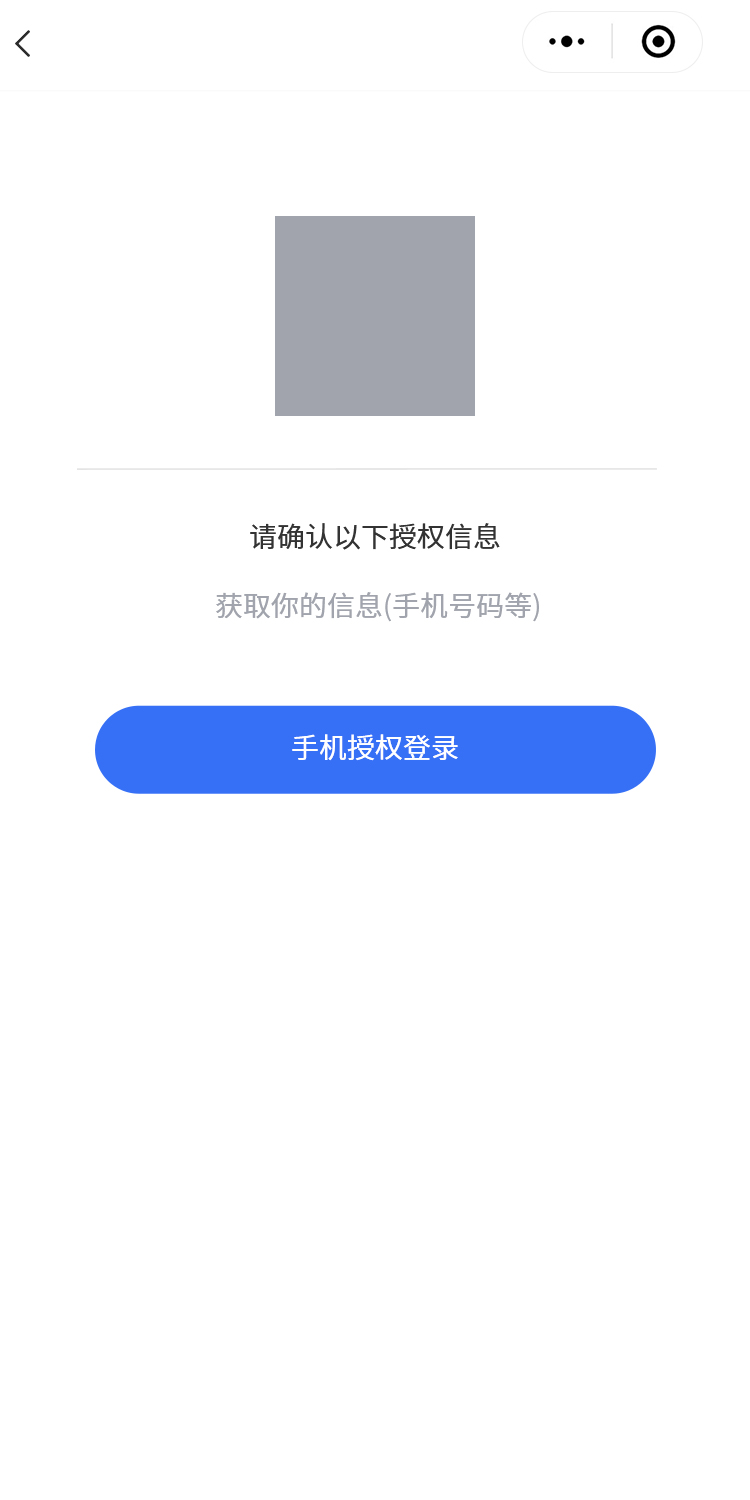Viewport: 750px width, 1500px height.
Task: Tap the 手机授权登录 button
Action: coord(375,749)
